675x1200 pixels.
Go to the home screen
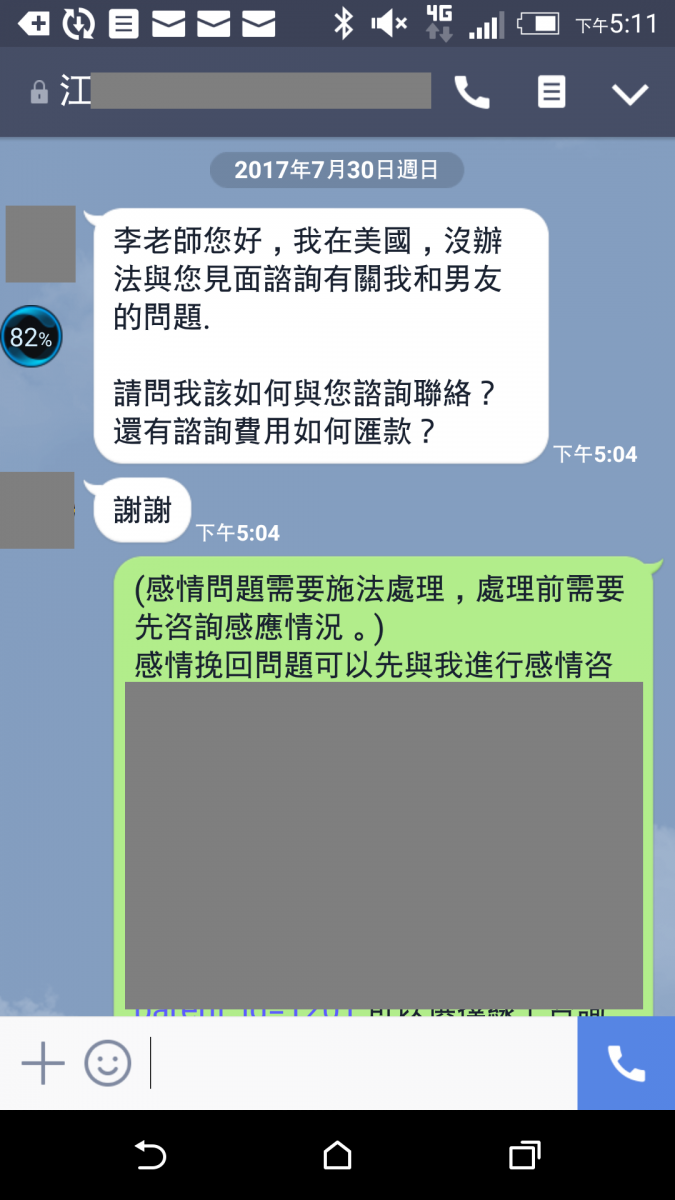click(338, 1155)
